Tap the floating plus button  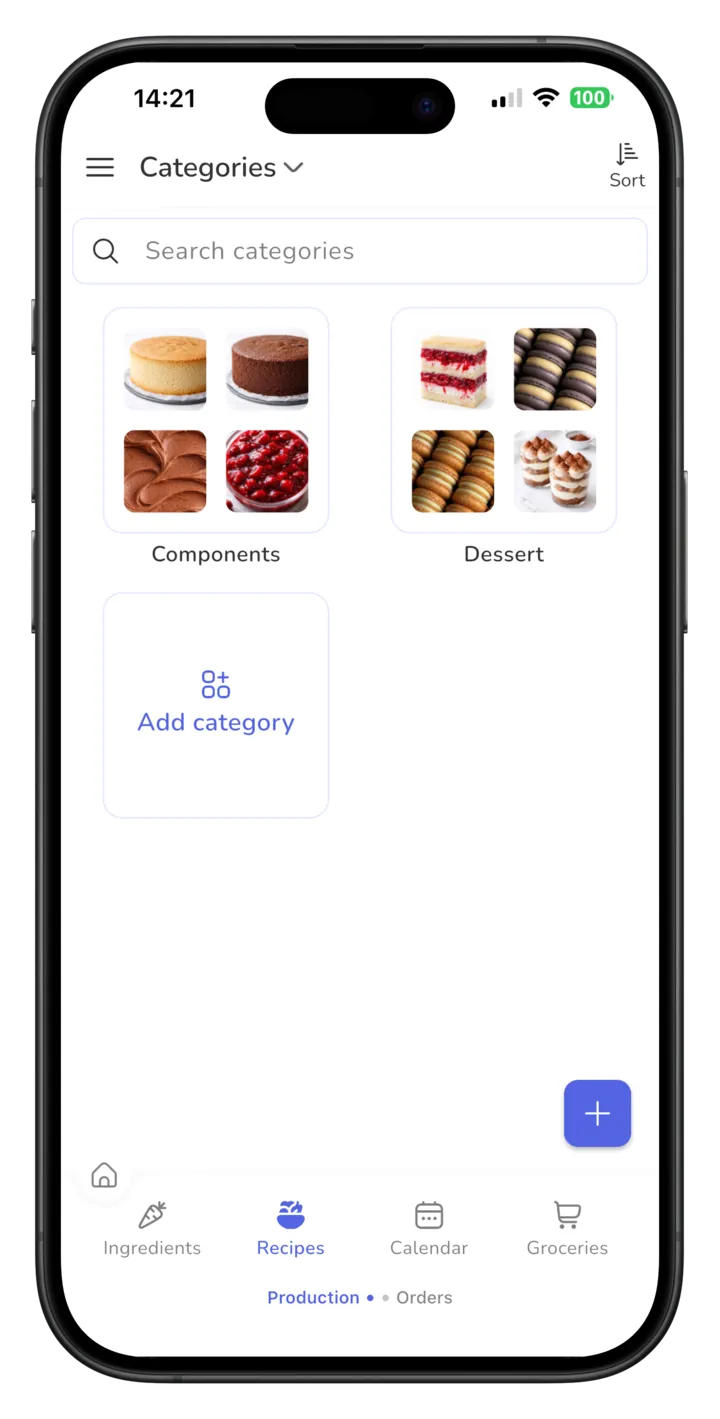point(597,1113)
